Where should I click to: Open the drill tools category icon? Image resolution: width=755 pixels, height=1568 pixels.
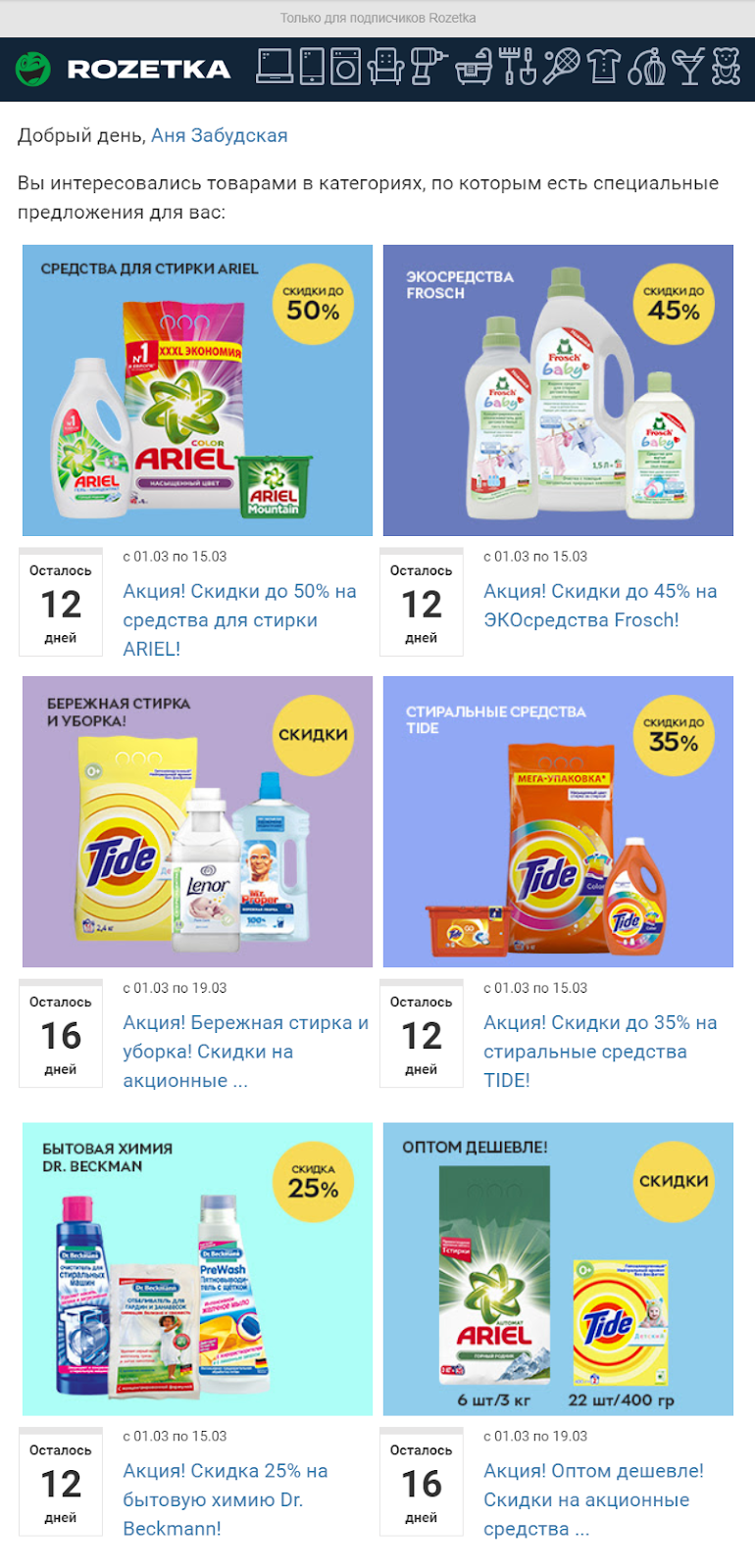tap(428, 67)
